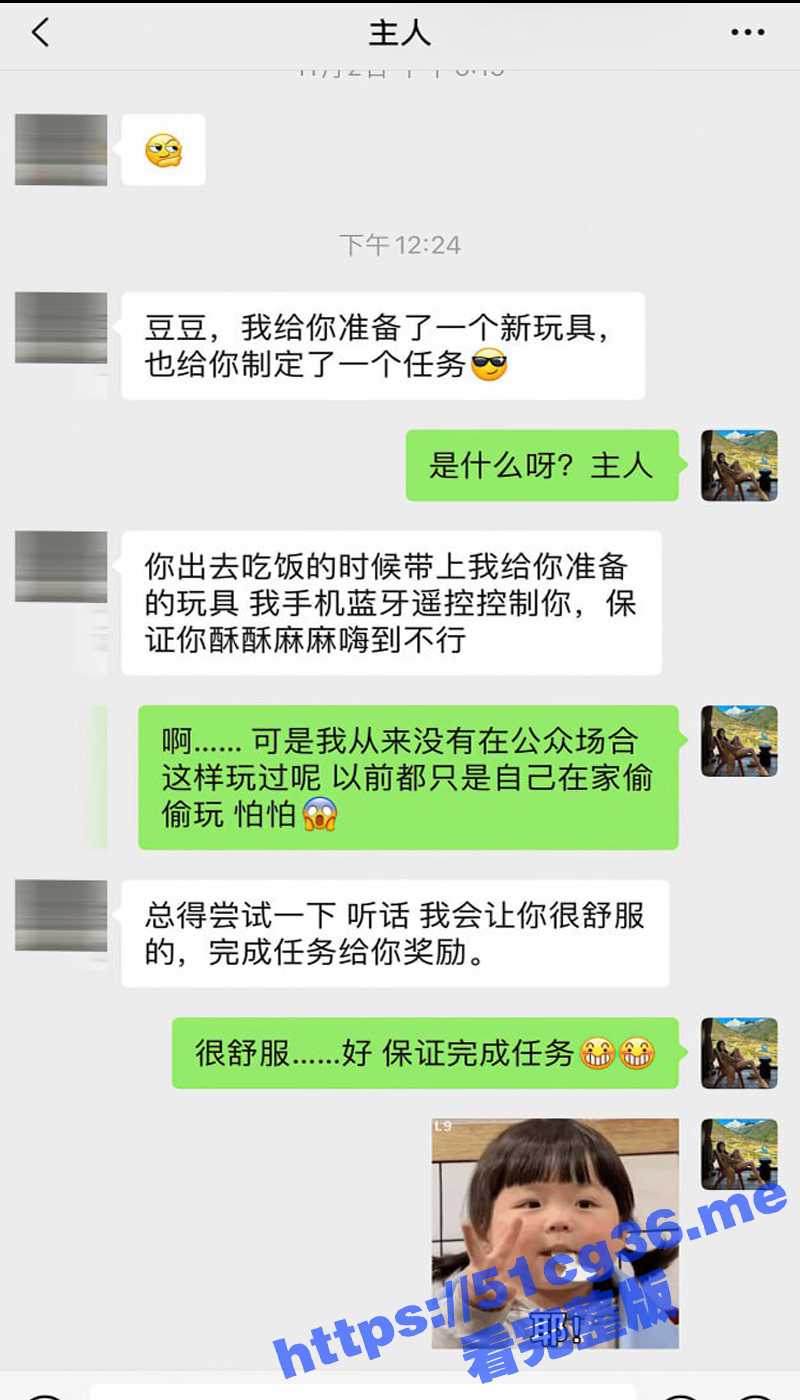
Task: Go back using the top-left arrow
Action: click(x=40, y=33)
